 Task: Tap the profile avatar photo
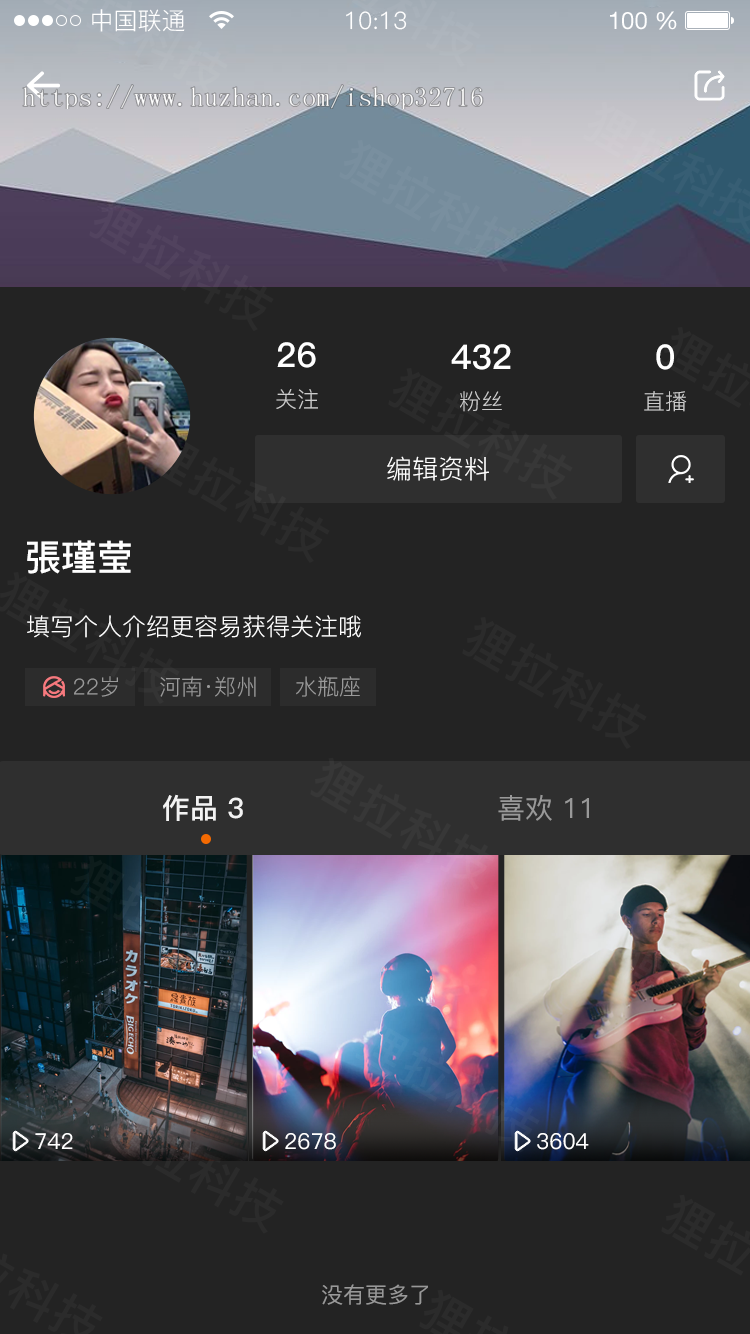click(x=113, y=416)
